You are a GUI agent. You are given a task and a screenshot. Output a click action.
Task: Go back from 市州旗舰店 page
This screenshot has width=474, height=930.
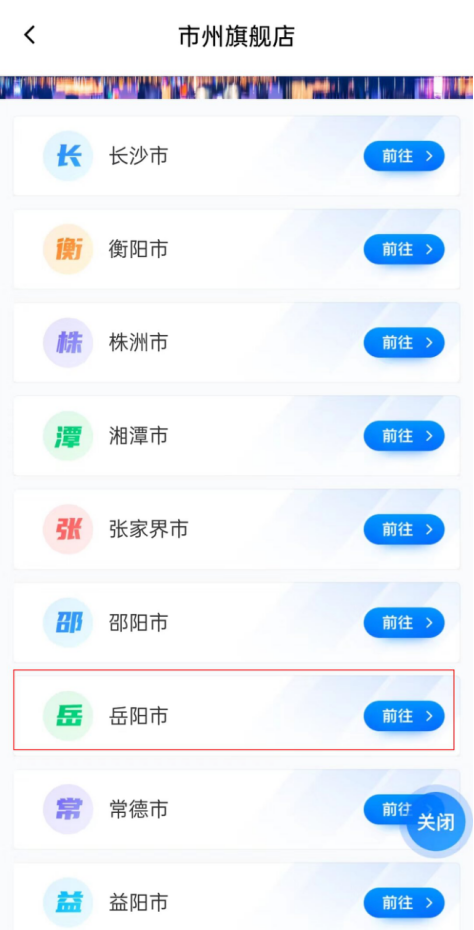click(x=30, y=35)
